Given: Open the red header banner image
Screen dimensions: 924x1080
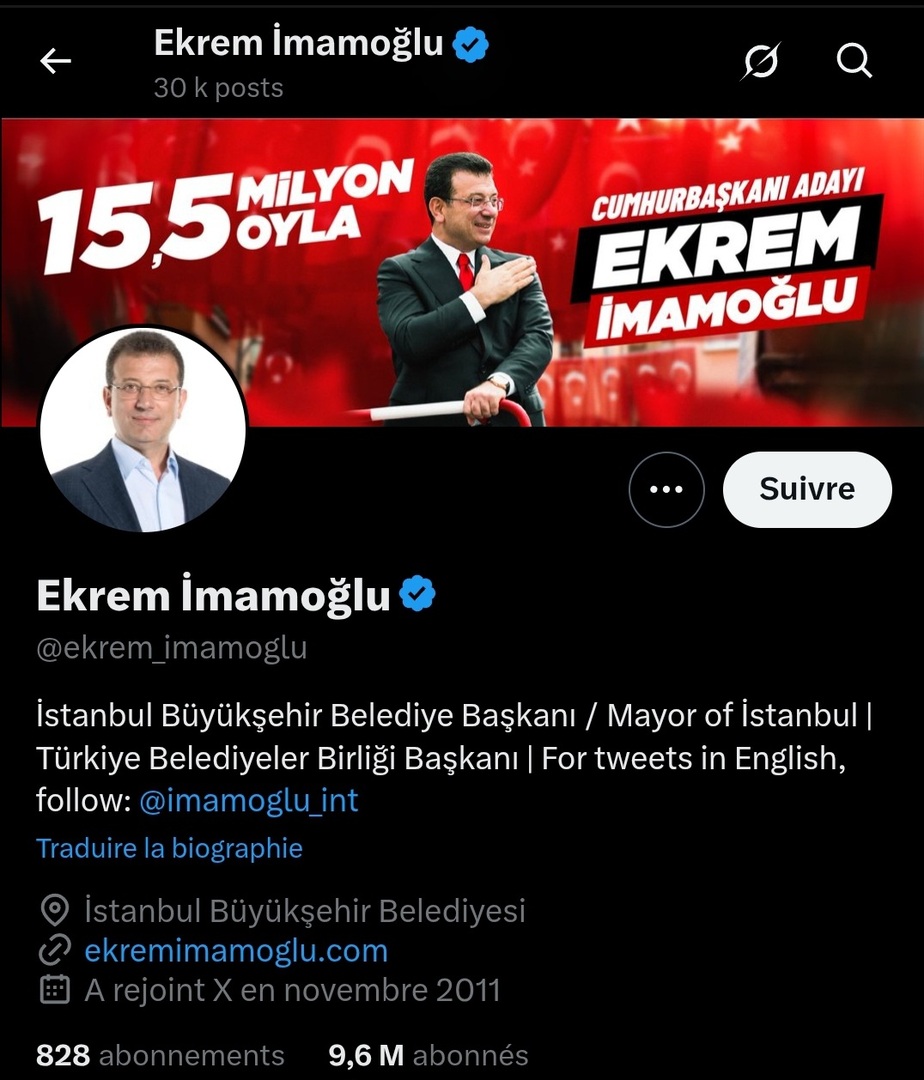Looking at the screenshot, I should pos(600,250).
